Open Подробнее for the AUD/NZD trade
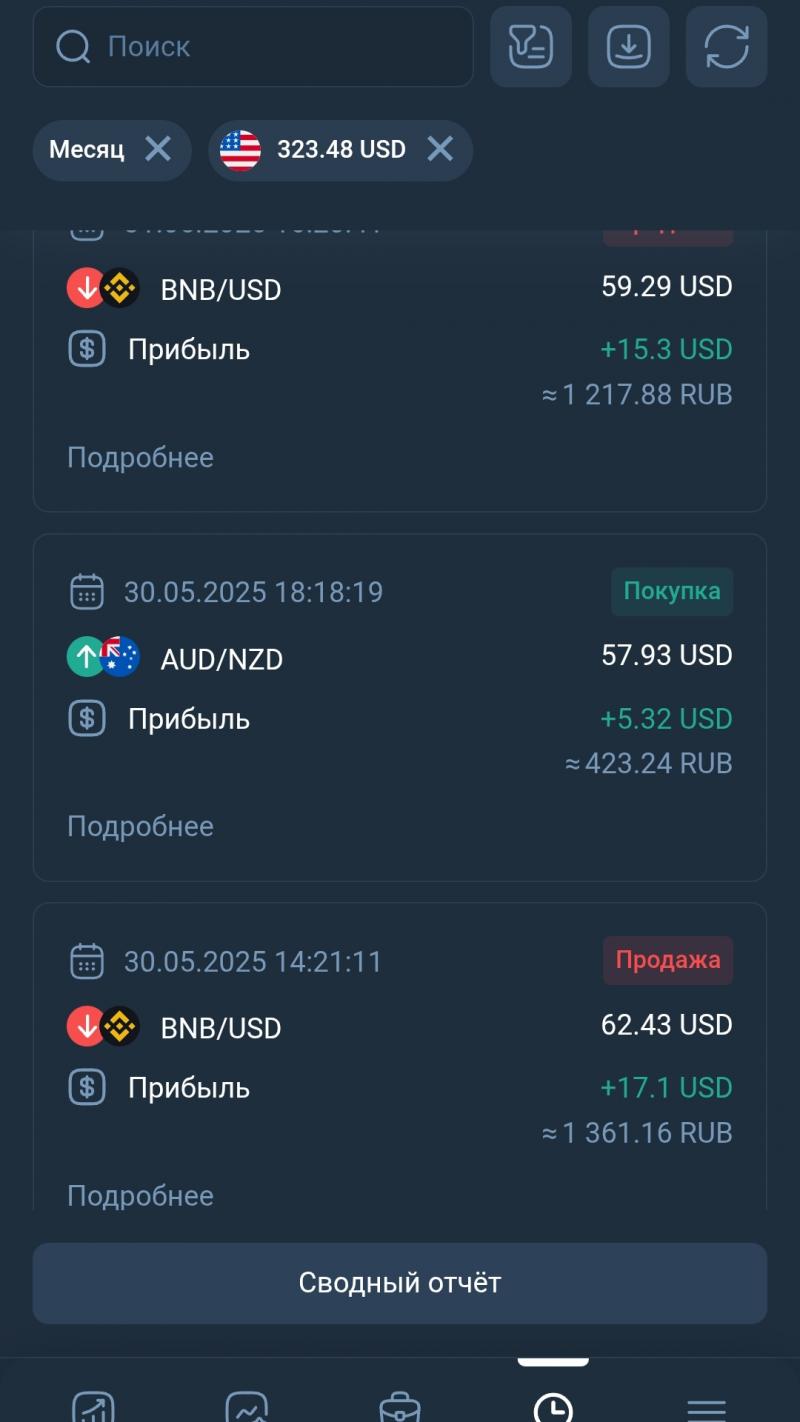This screenshot has height=1422, width=800. [x=140, y=827]
